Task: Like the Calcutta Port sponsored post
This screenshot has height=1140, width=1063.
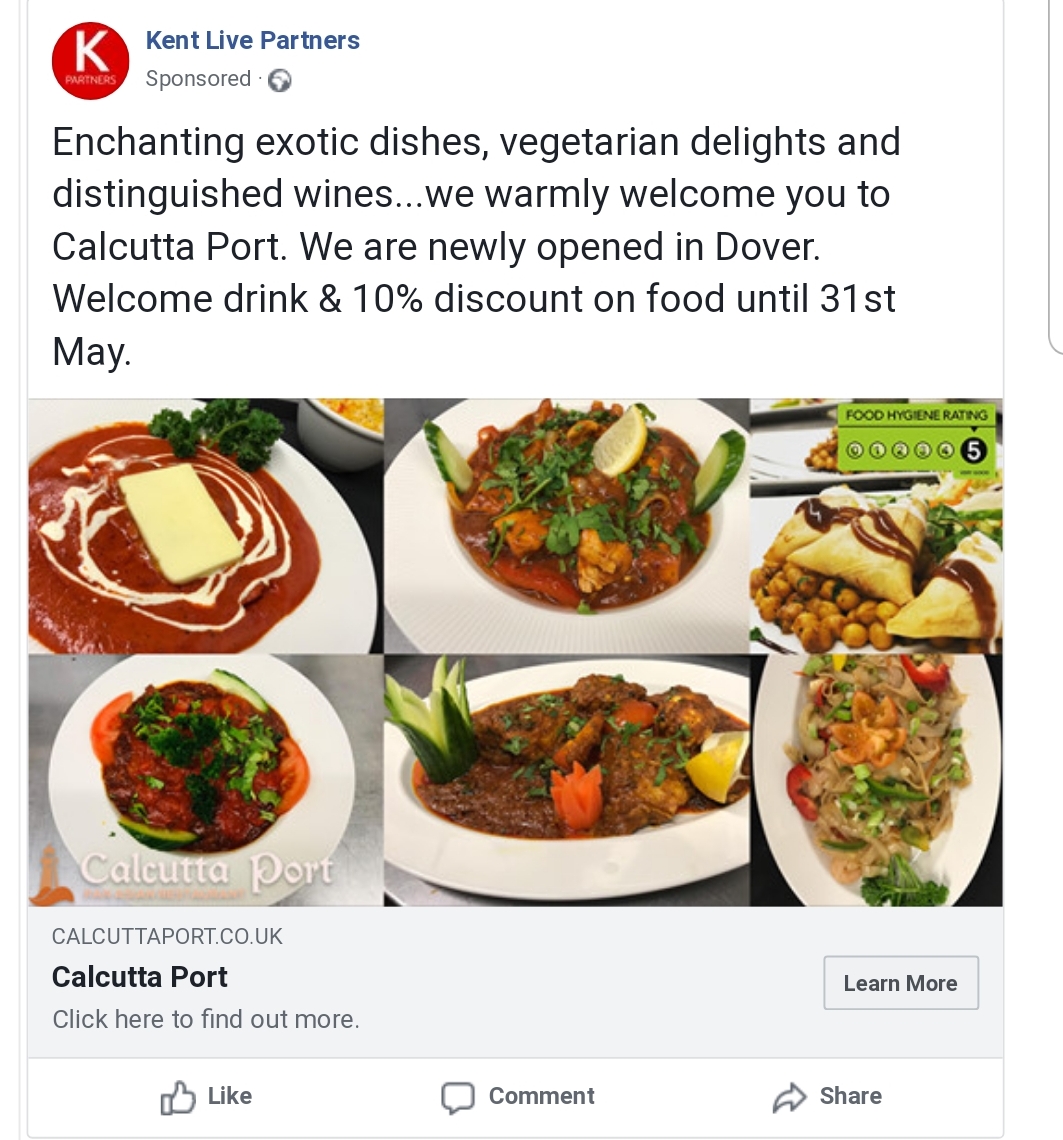Action: (206, 1096)
